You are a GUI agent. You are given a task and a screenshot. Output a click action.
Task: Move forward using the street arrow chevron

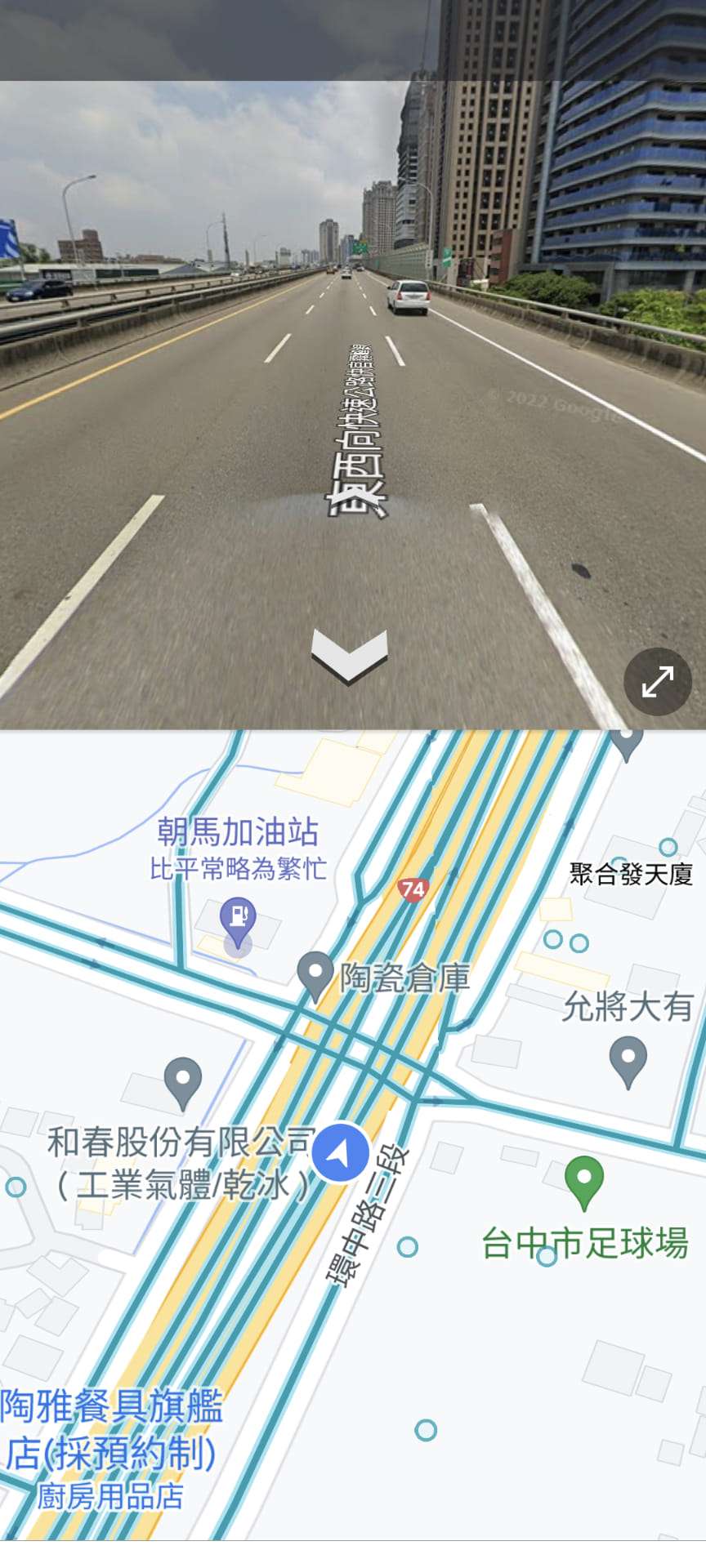click(349, 656)
